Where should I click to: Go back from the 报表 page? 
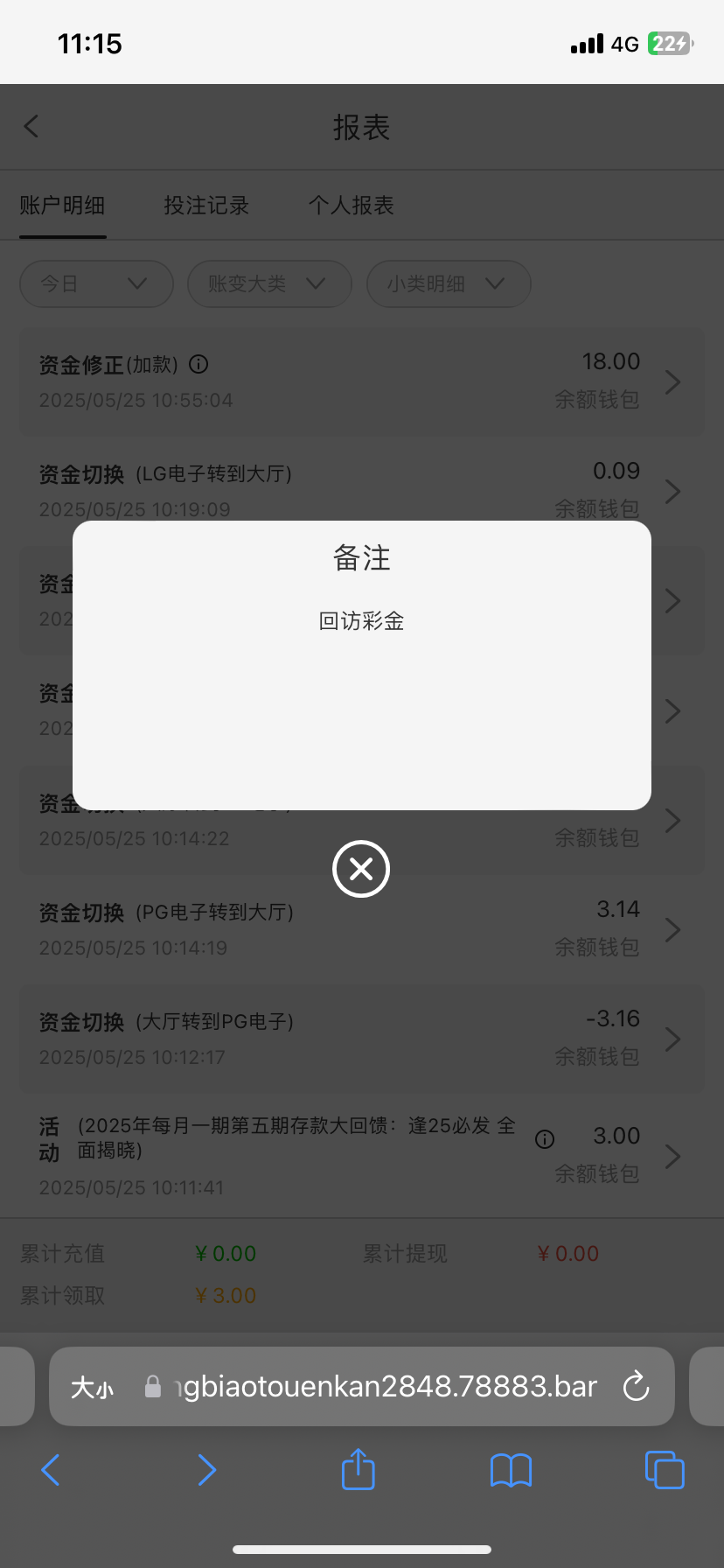pos(31,127)
